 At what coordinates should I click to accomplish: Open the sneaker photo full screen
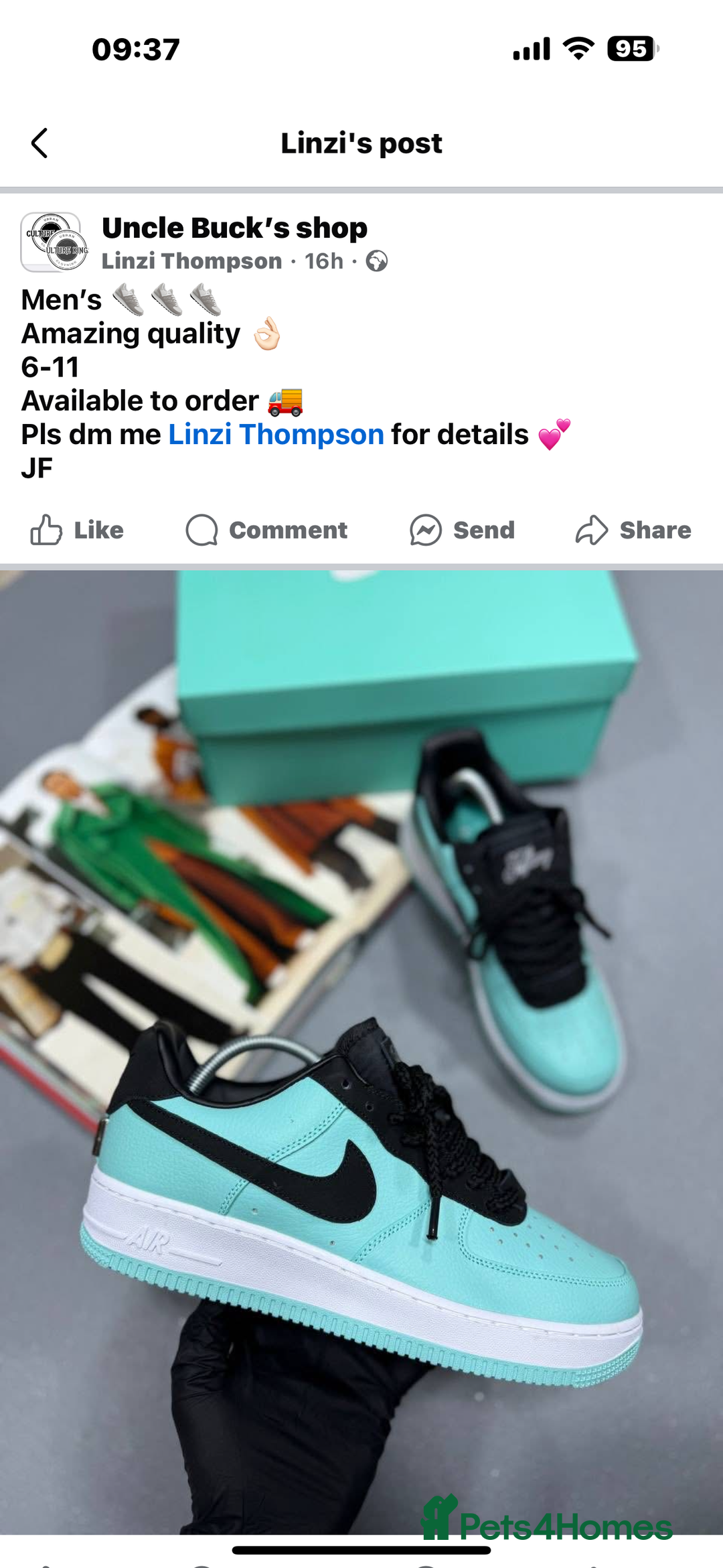pyautogui.click(x=361, y=1052)
